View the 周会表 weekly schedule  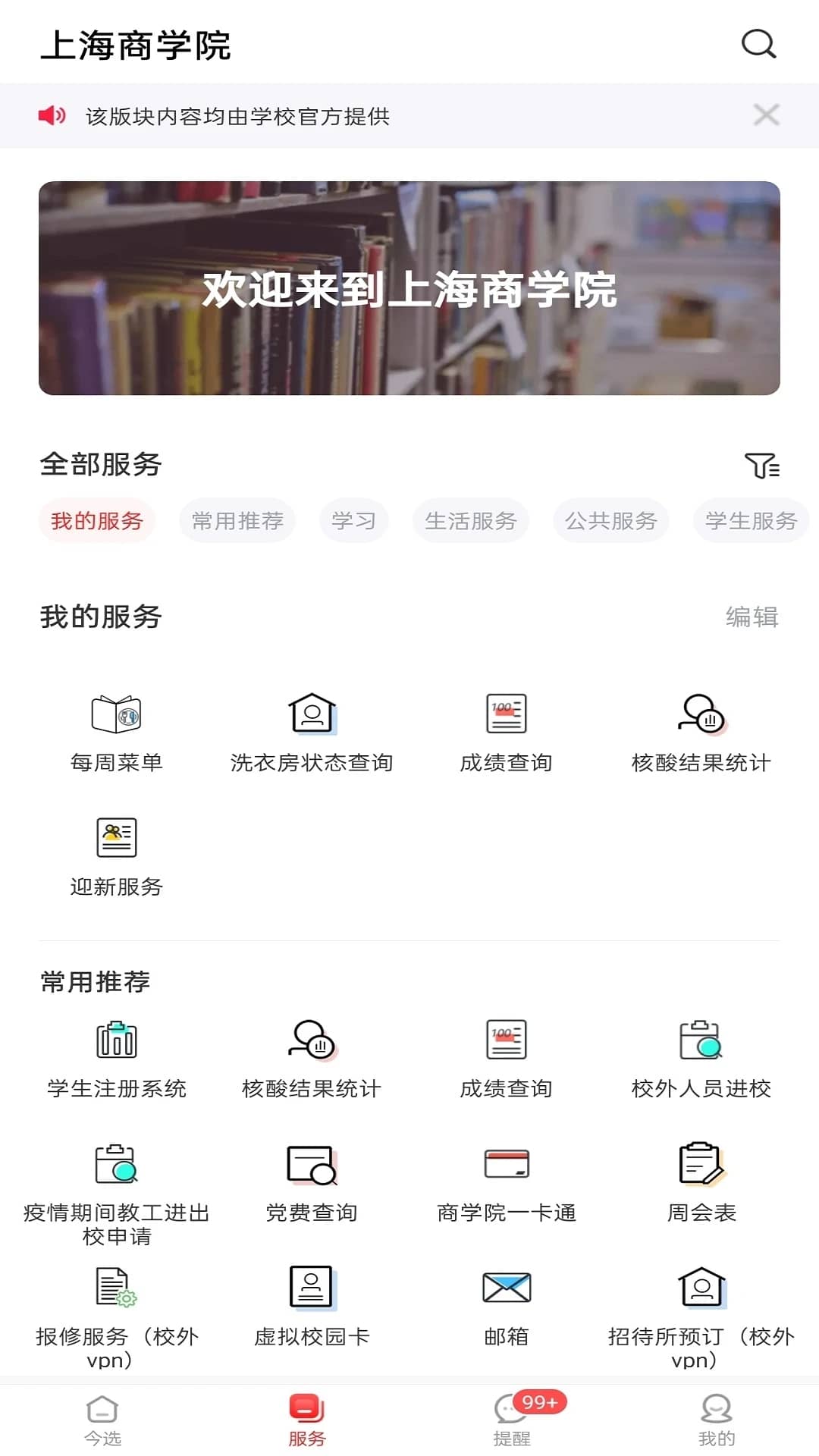(x=701, y=1179)
